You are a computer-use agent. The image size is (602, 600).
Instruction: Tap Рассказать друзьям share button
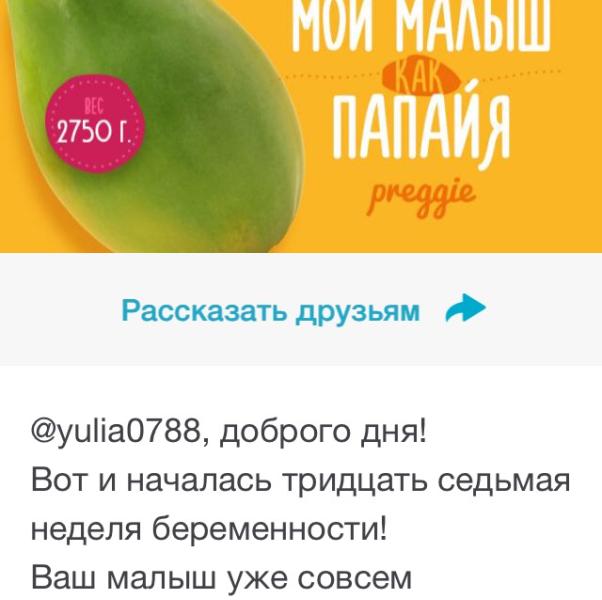pos(301,309)
